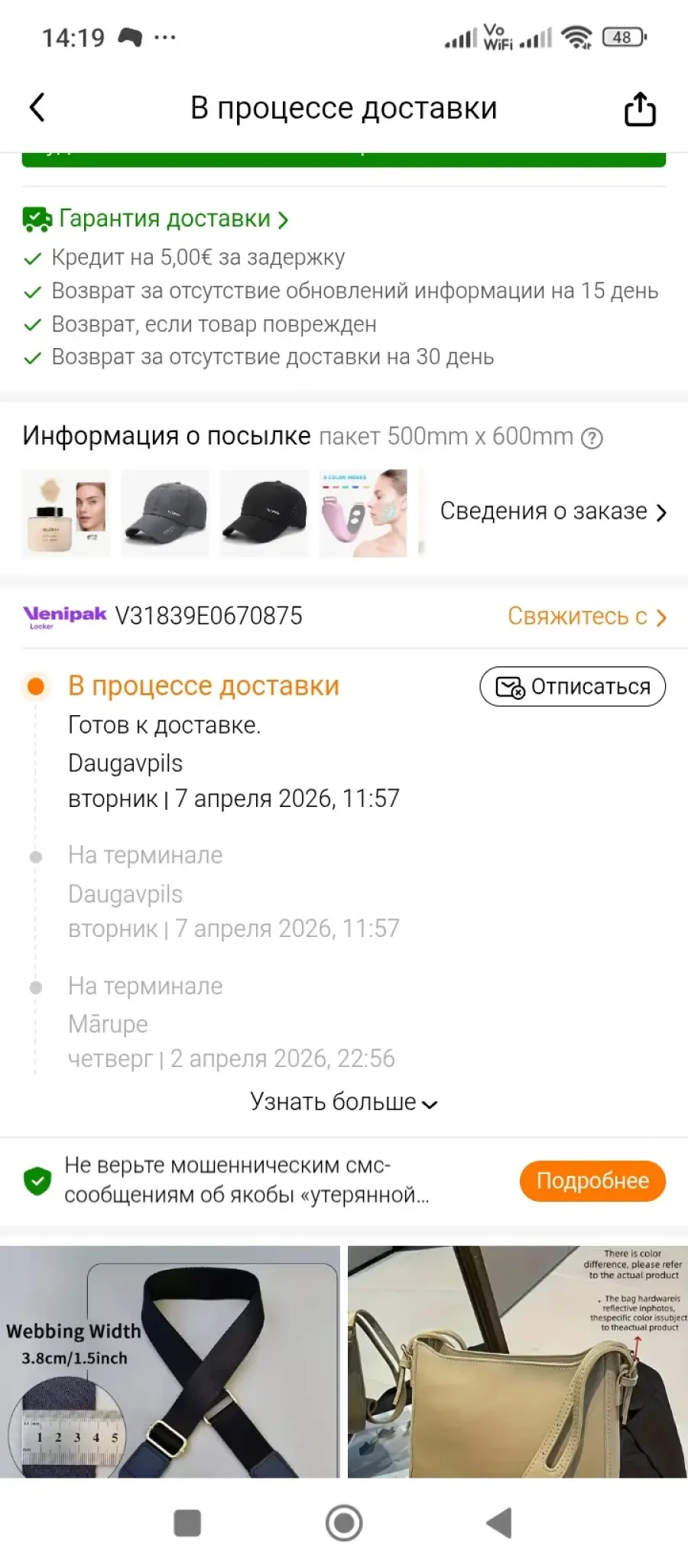The image size is (688, 1568).
Task: Tap Свяжитесь с to contact the carrier
Action: tap(586, 616)
